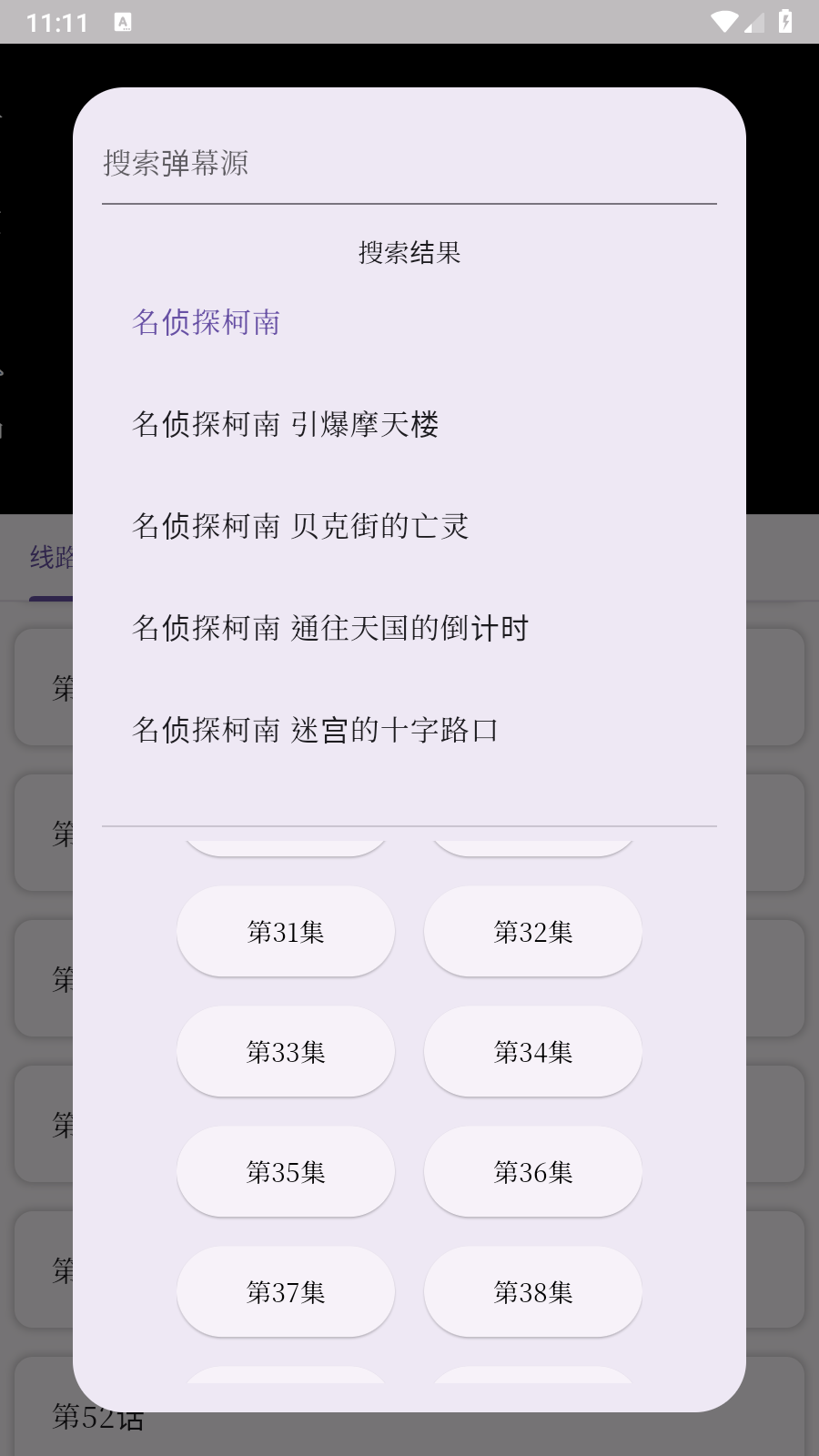Choose episode 第31集
The image size is (819, 1456).
tap(286, 932)
